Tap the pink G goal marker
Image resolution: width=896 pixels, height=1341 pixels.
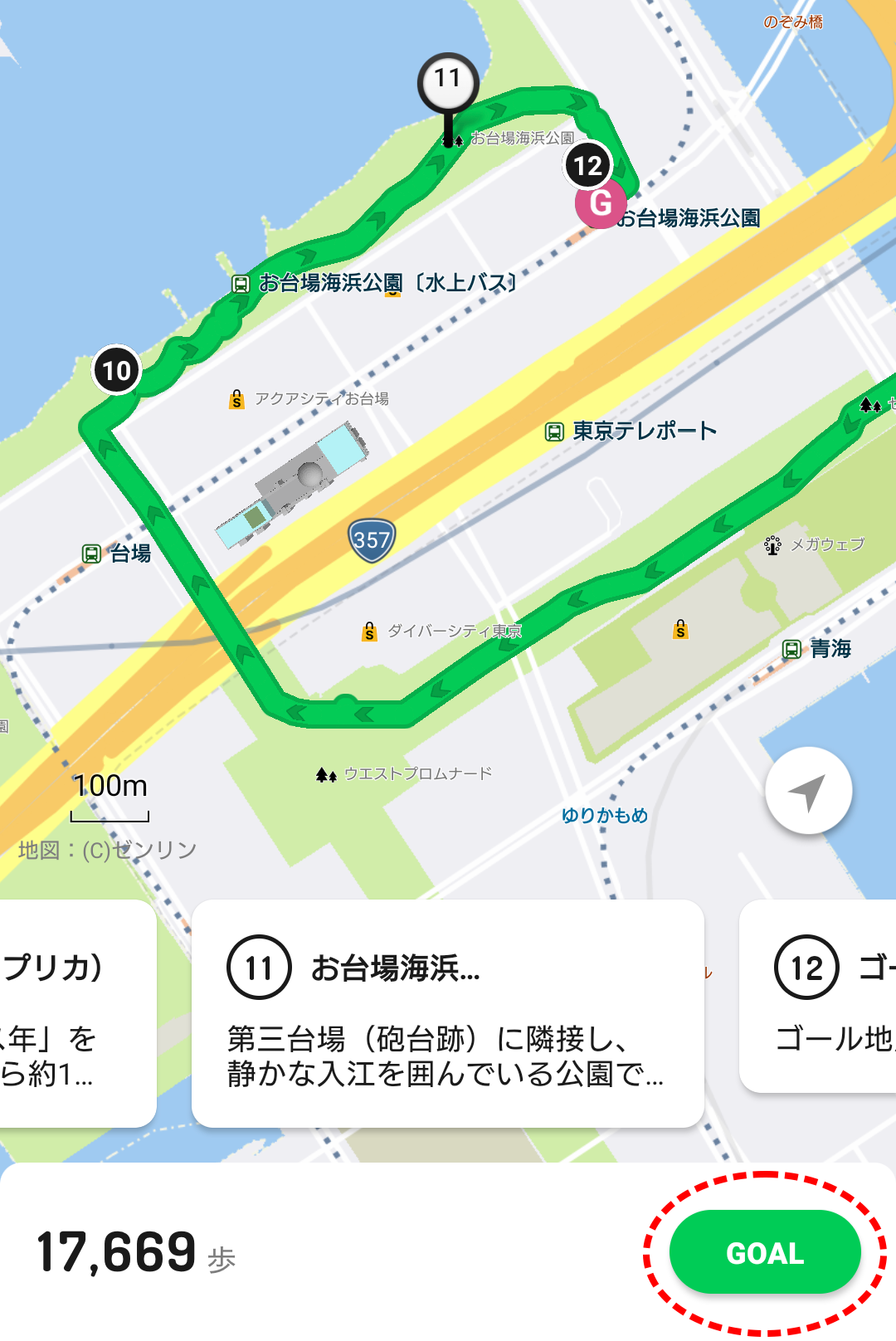[x=601, y=204]
